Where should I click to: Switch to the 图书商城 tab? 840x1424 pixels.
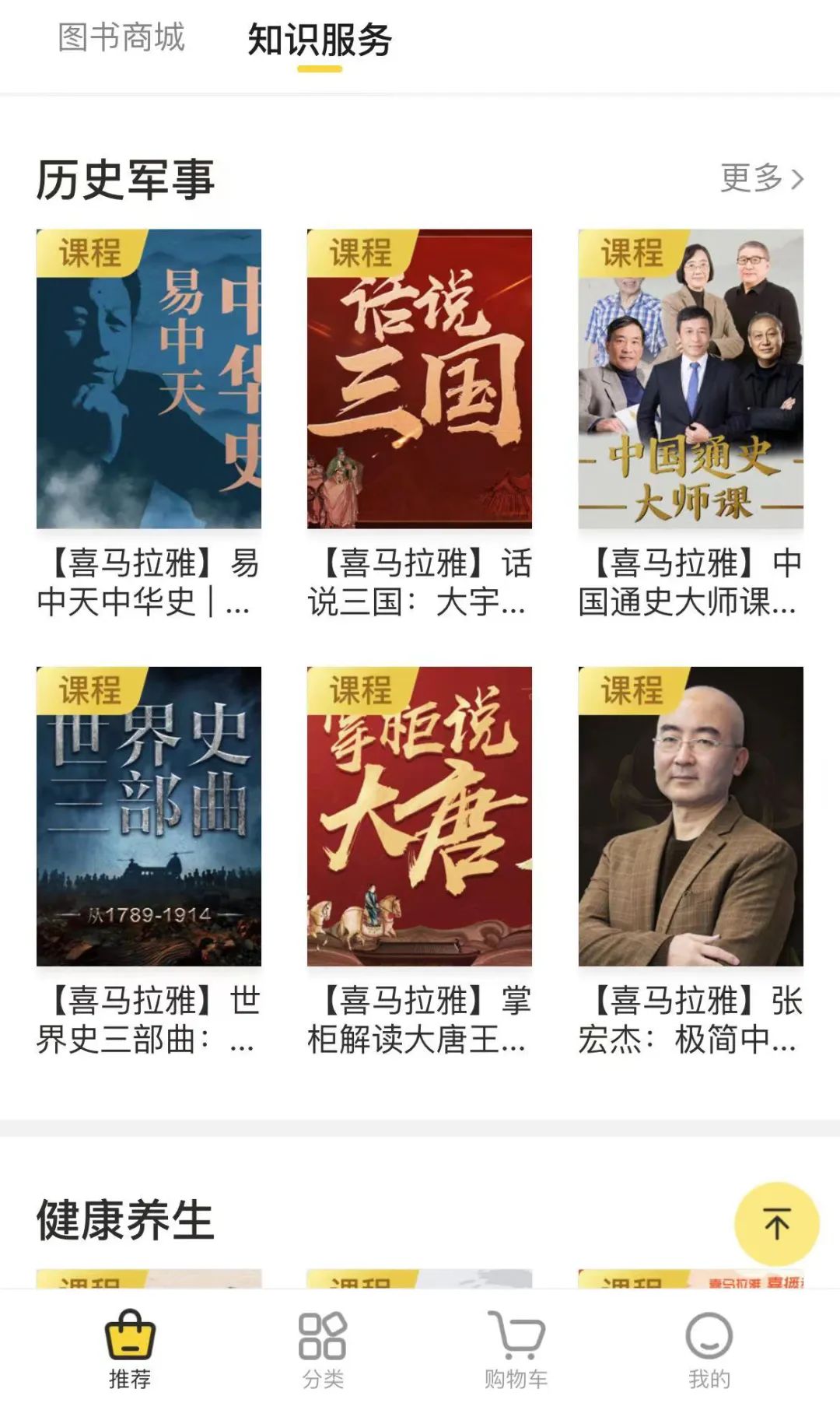122,37
